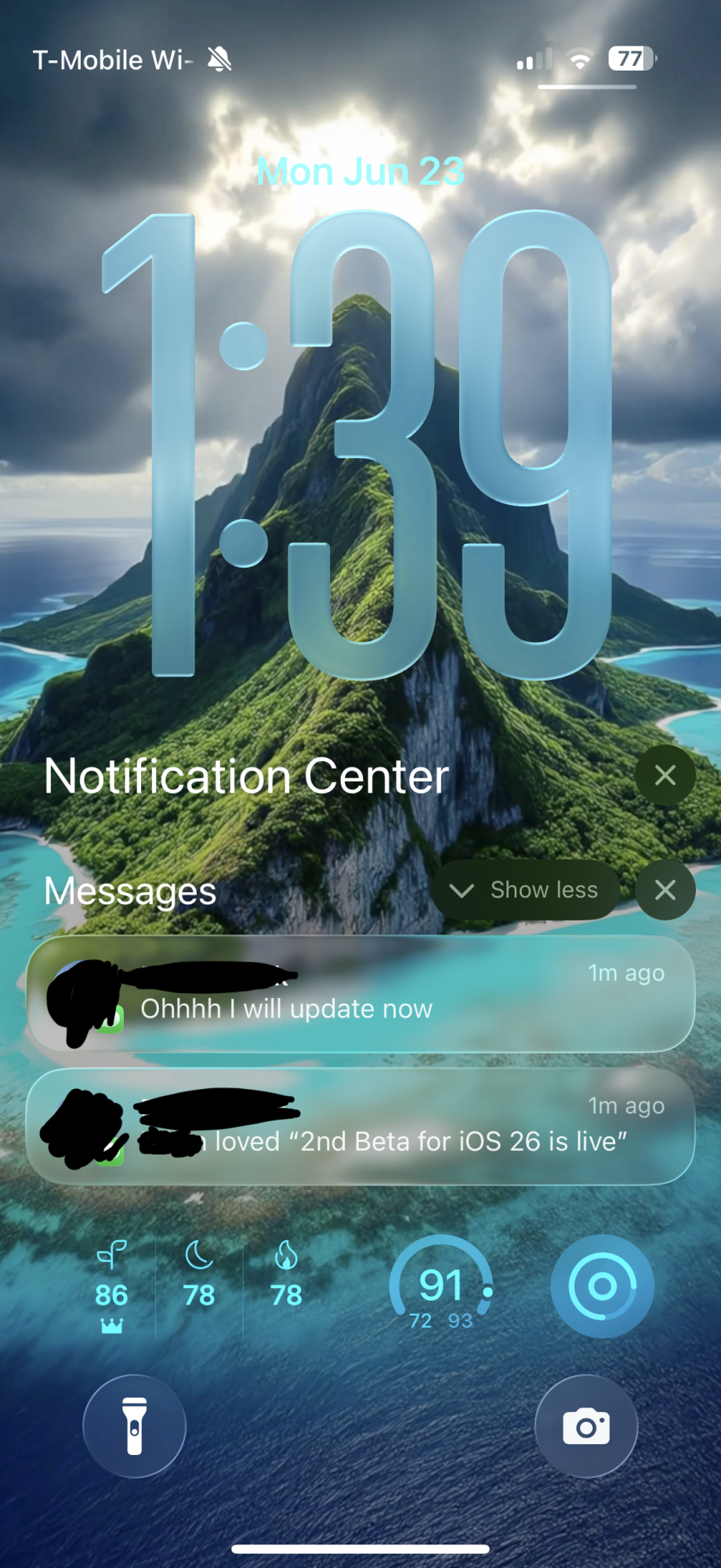Launch the camera from lock screen

tap(586, 1426)
